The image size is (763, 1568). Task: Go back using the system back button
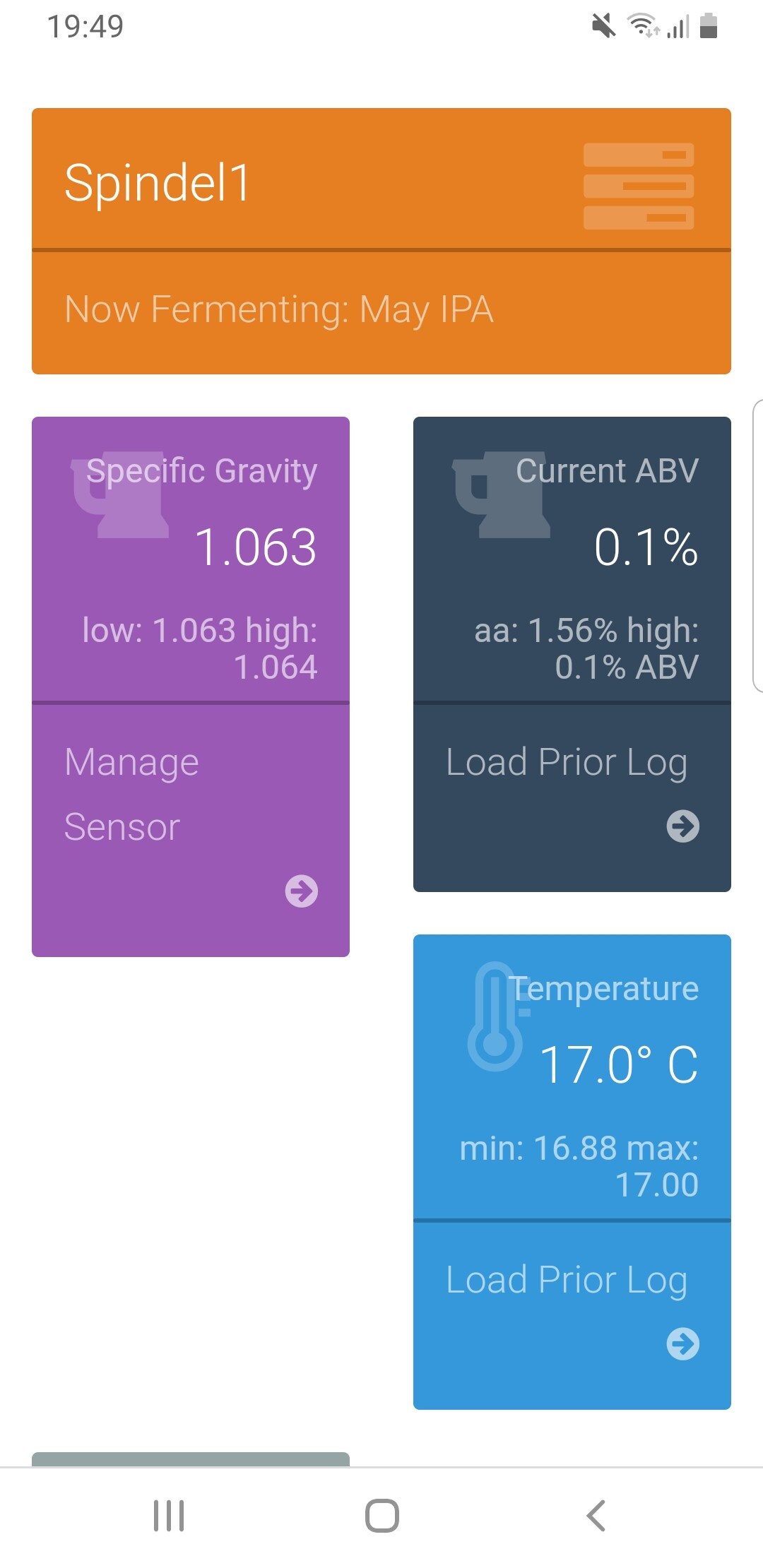pyautogui.click(x=596, y=1516)
